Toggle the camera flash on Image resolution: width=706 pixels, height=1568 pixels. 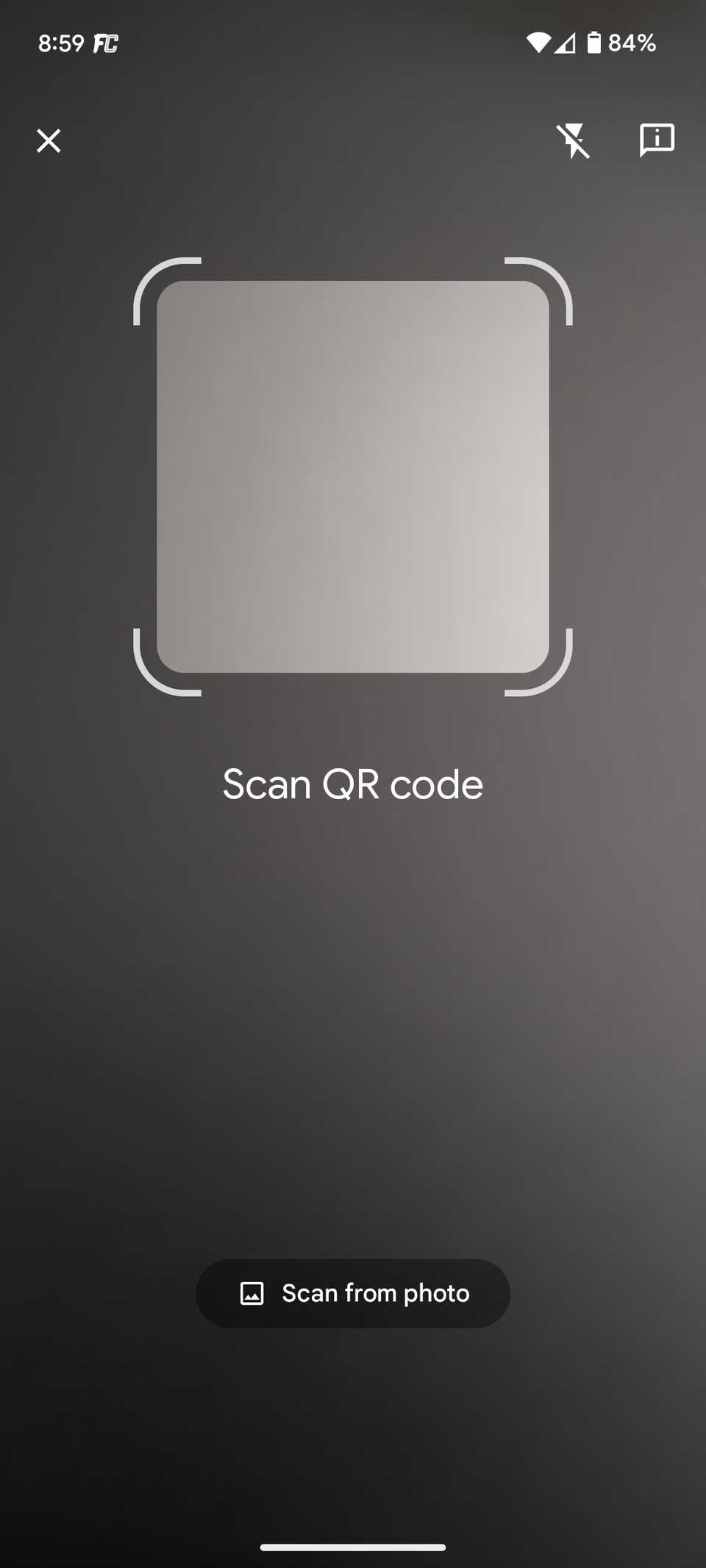point(573,140)
